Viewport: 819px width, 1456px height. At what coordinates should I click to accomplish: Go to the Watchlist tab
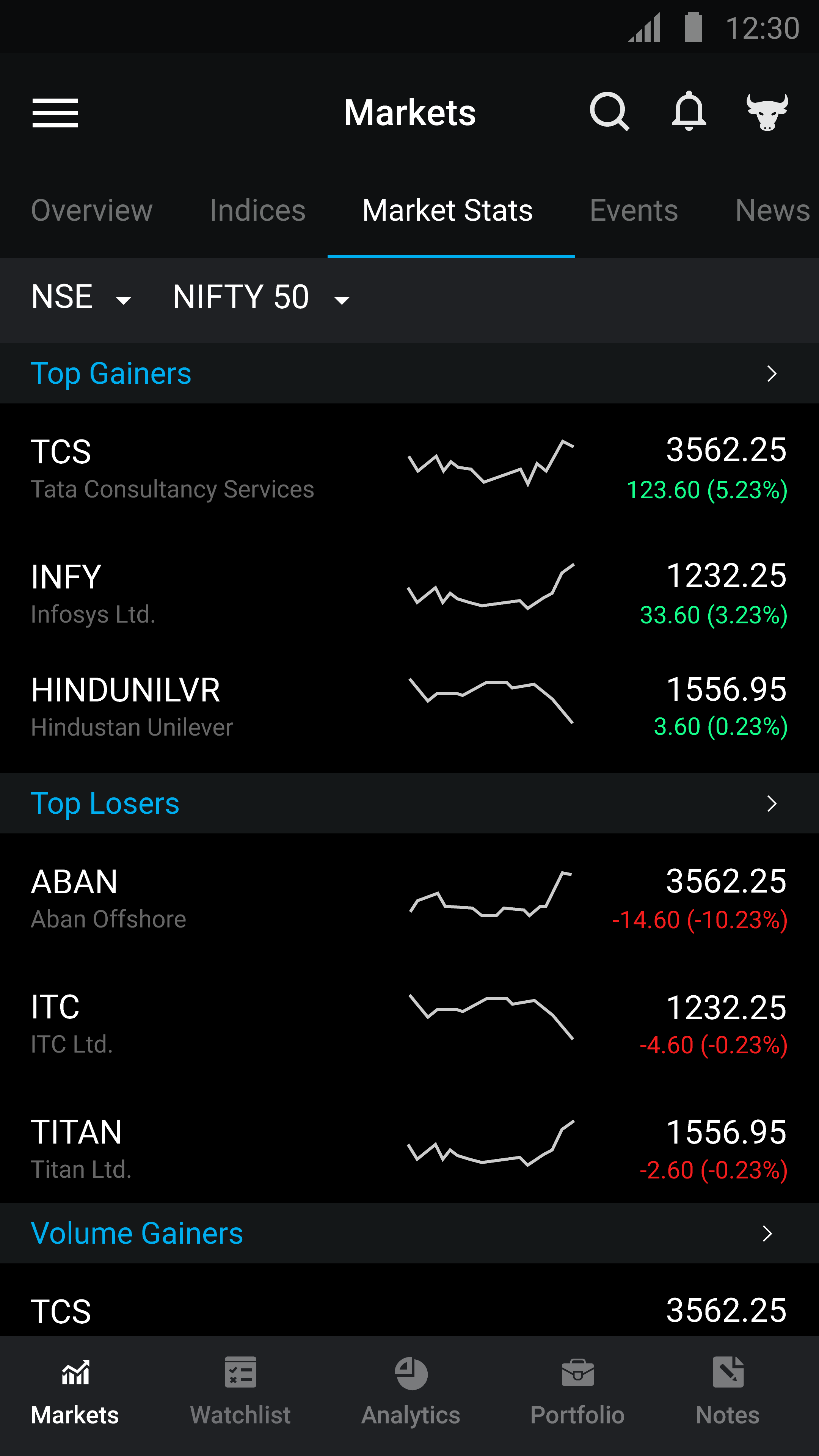pos(240,1391)
